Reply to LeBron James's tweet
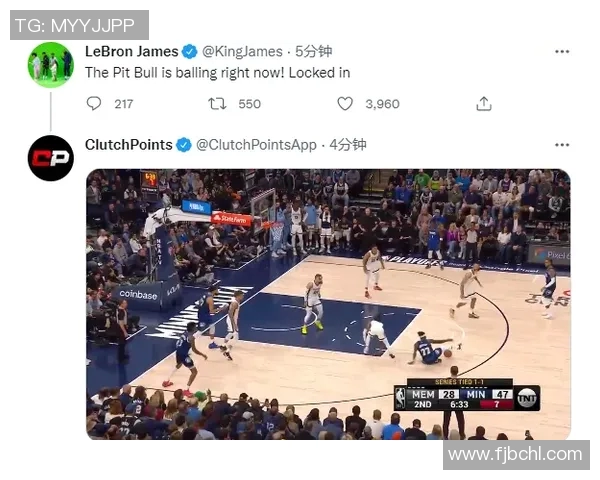This screenshot has width=600, height=480. (x=94, y=103)
